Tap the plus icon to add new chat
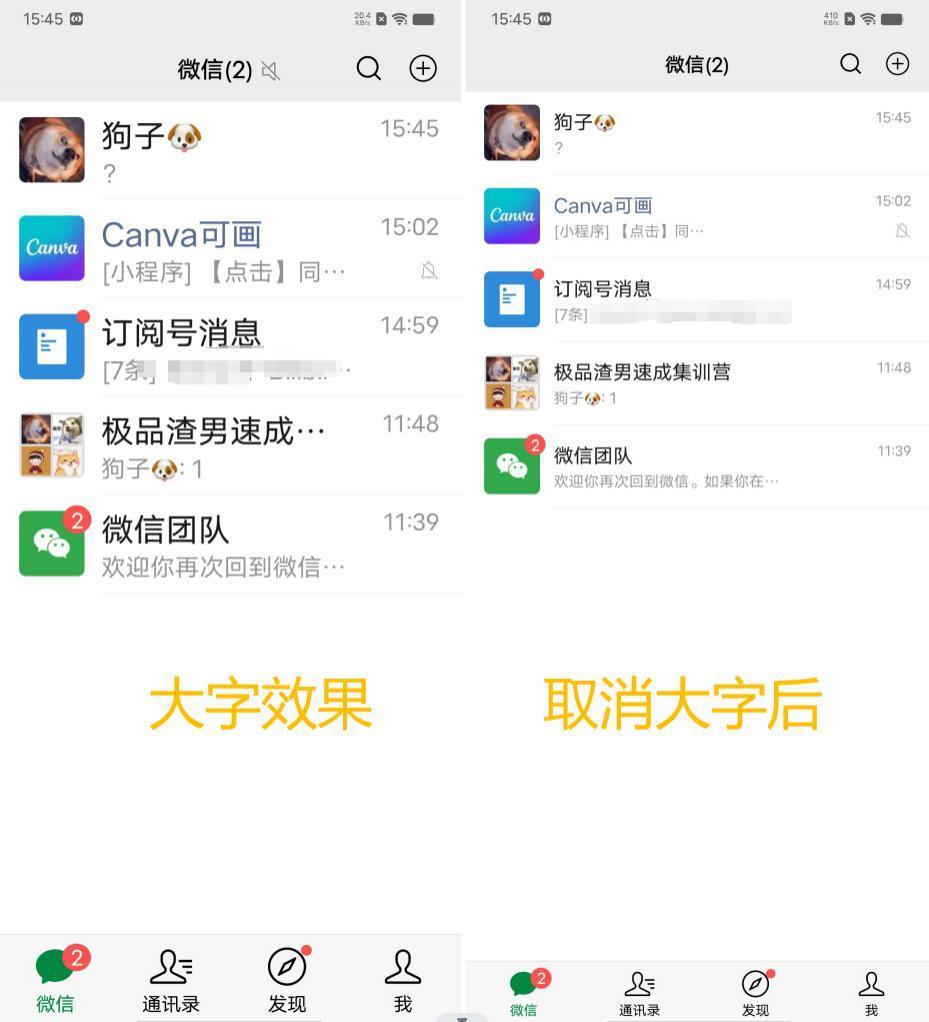The height and width of the screenshot is (1022, 929). (422, 68)
